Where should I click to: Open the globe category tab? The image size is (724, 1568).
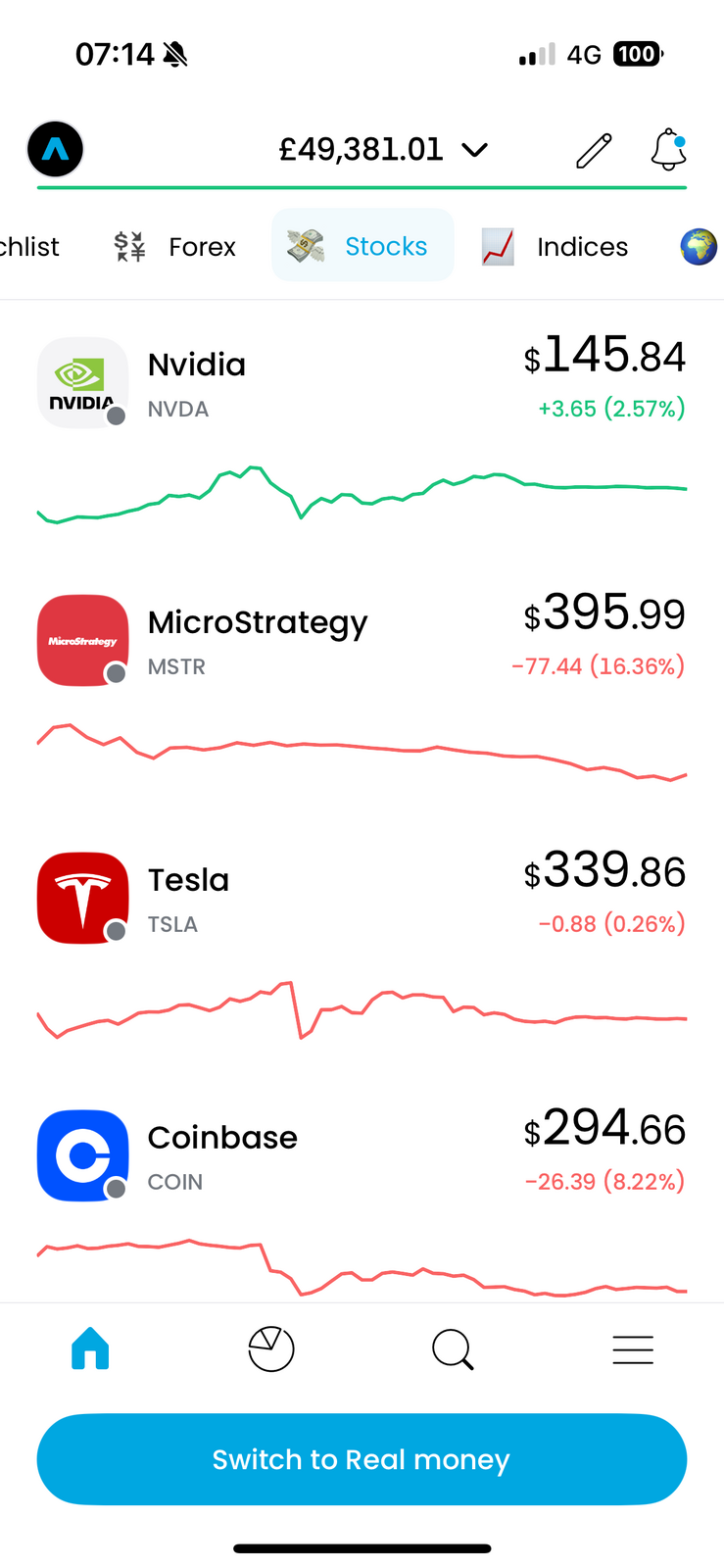(x=699, y=247)
